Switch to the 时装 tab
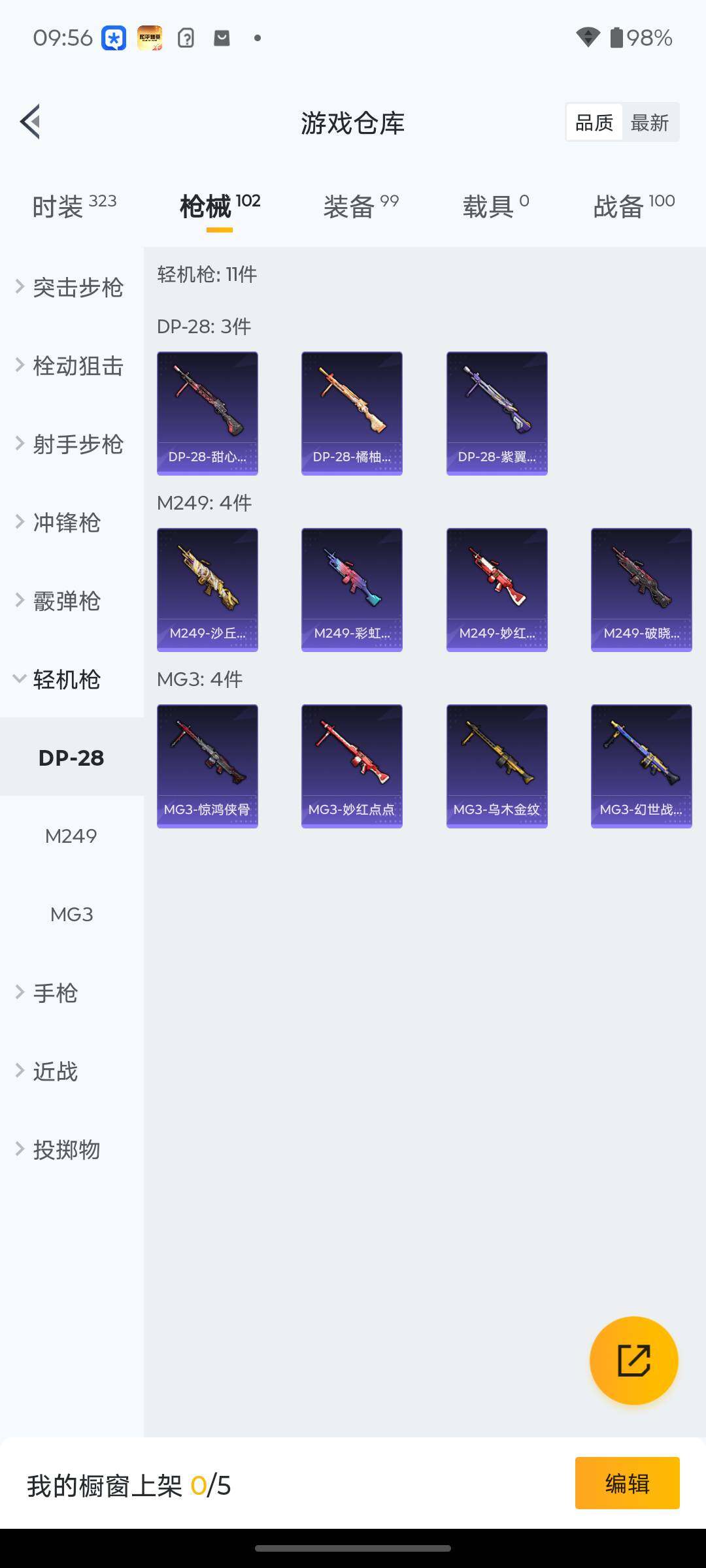 pyautogui.click(x=74, y=206)
